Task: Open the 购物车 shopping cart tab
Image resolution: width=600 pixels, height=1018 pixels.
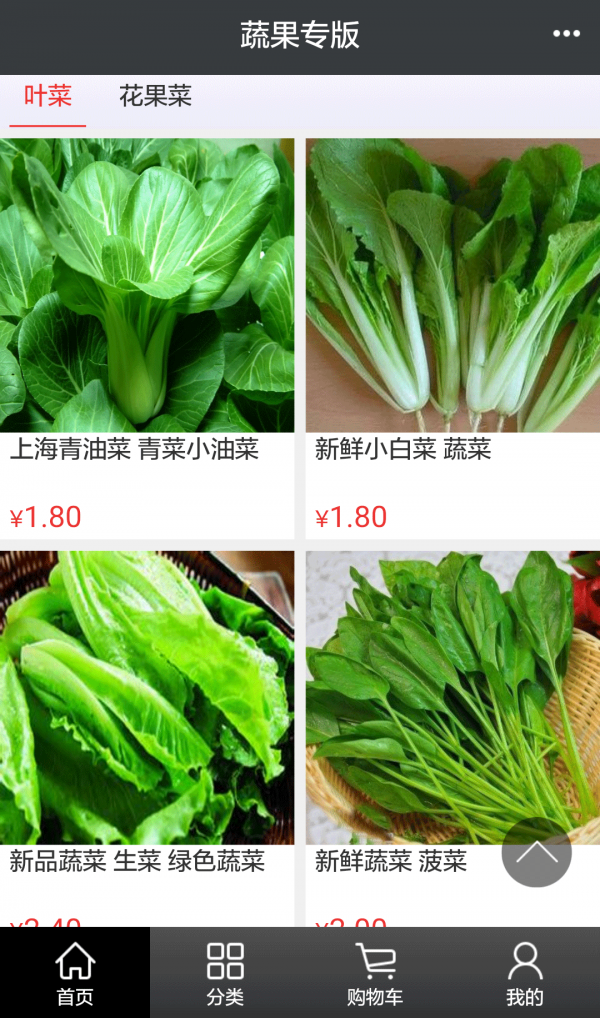Action: click(375, 973)
